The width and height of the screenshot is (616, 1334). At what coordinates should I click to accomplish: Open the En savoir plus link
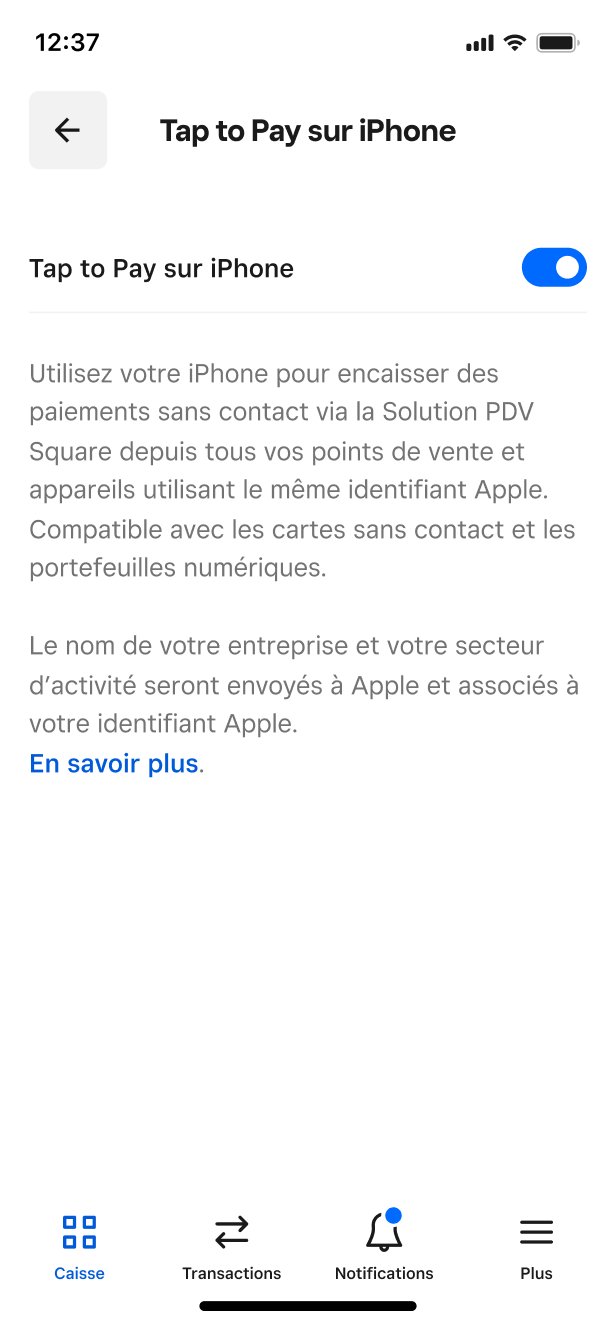pyautogui.click(x=114, y=764)
